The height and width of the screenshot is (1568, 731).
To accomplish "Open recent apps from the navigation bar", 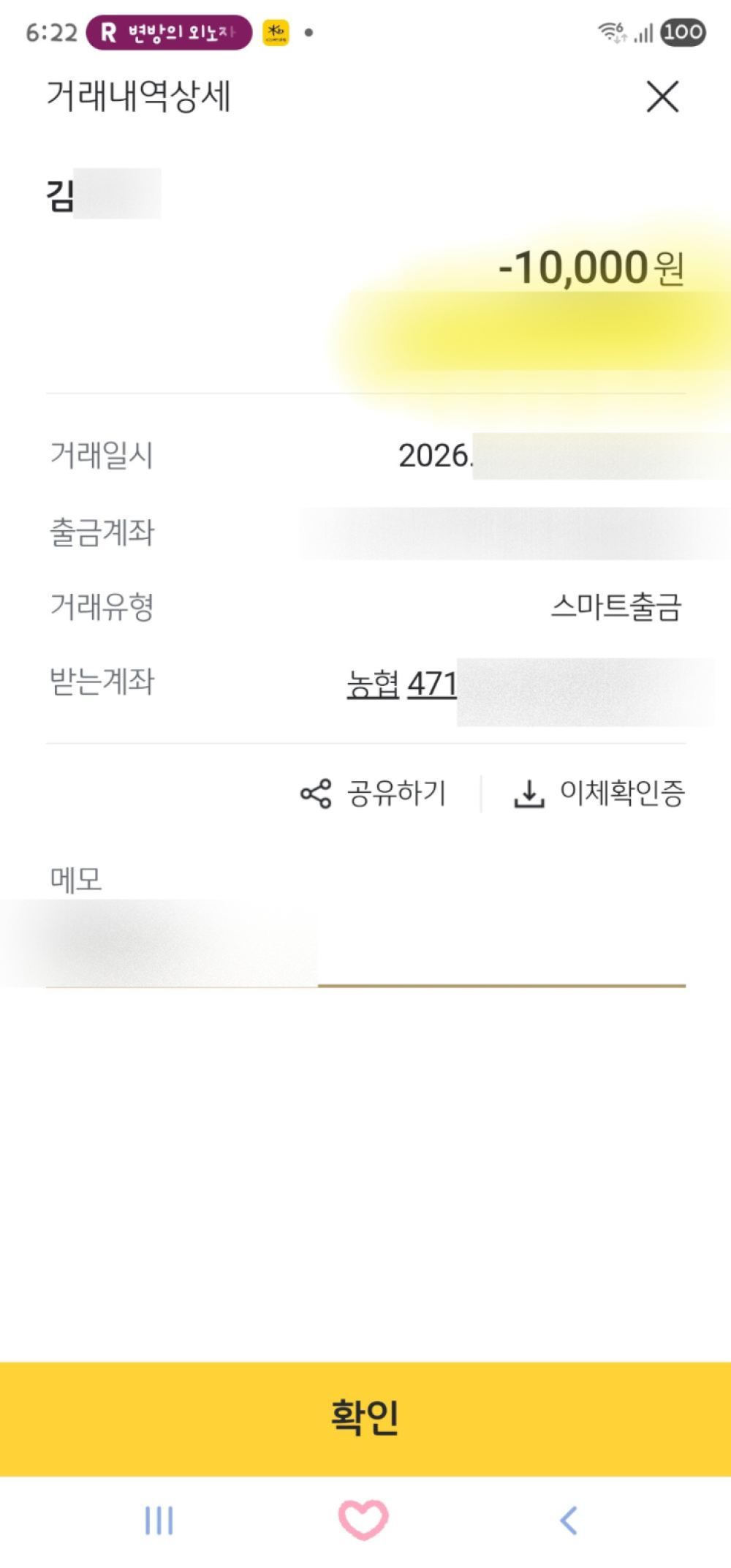I will [159, 1520].
